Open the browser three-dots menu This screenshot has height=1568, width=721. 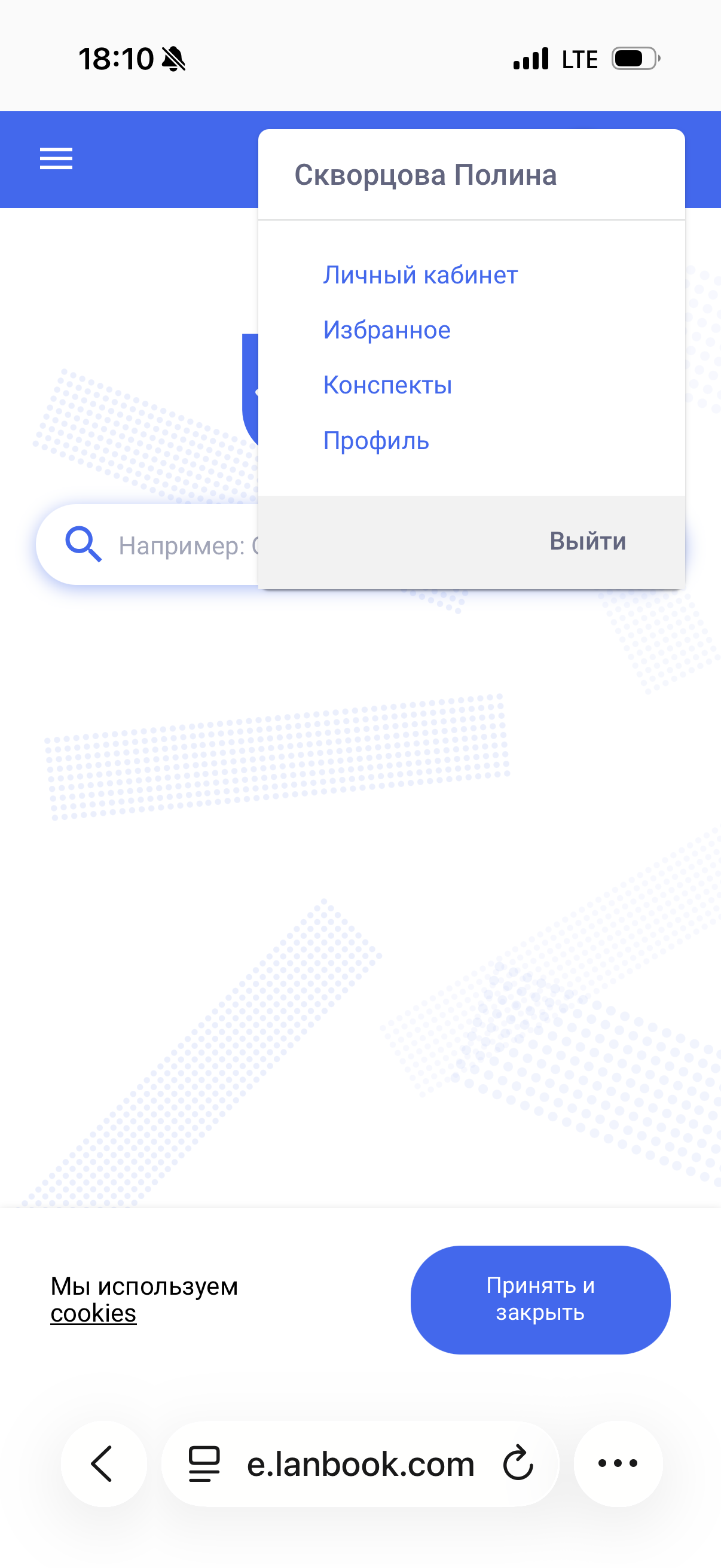[x=618, y=1464]
